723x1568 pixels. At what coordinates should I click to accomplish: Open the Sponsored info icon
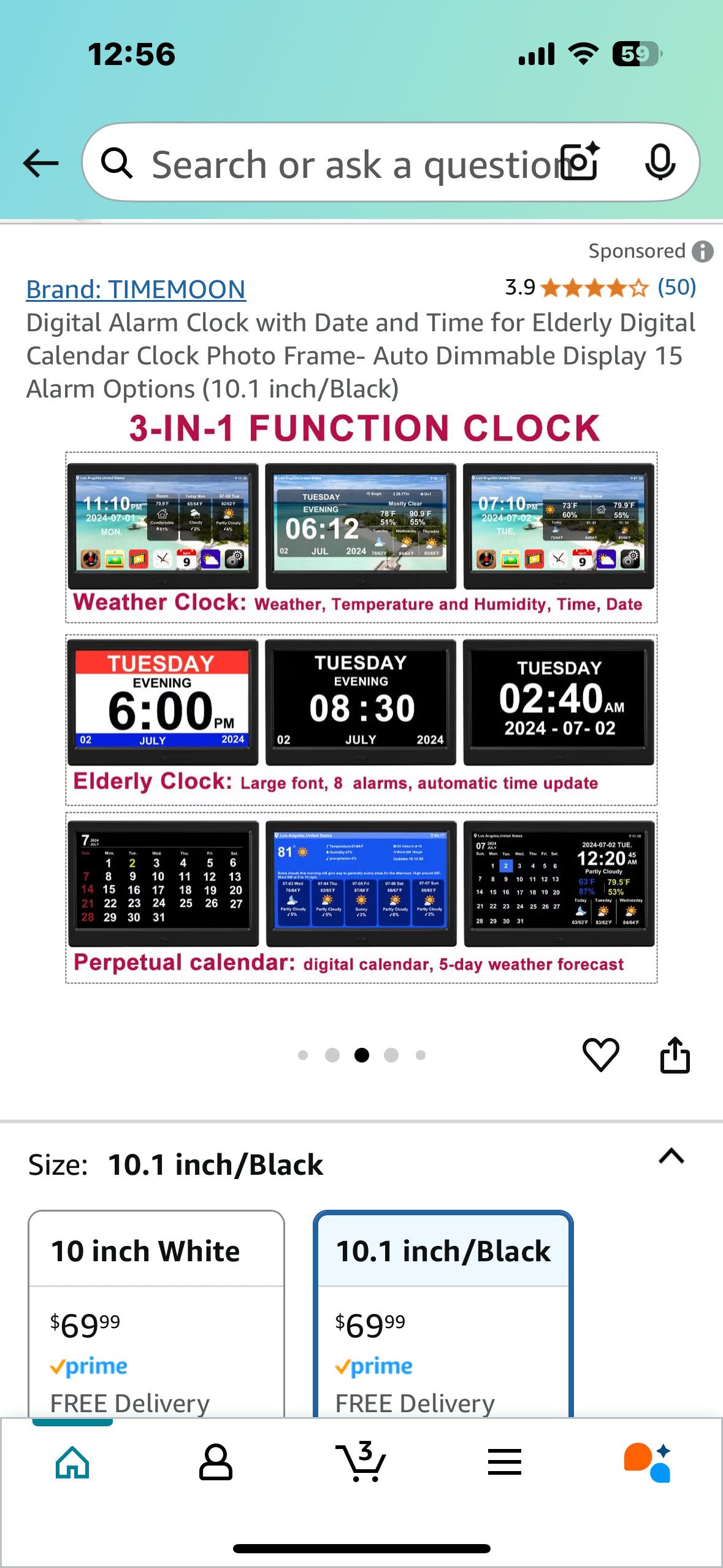point(702,252)
